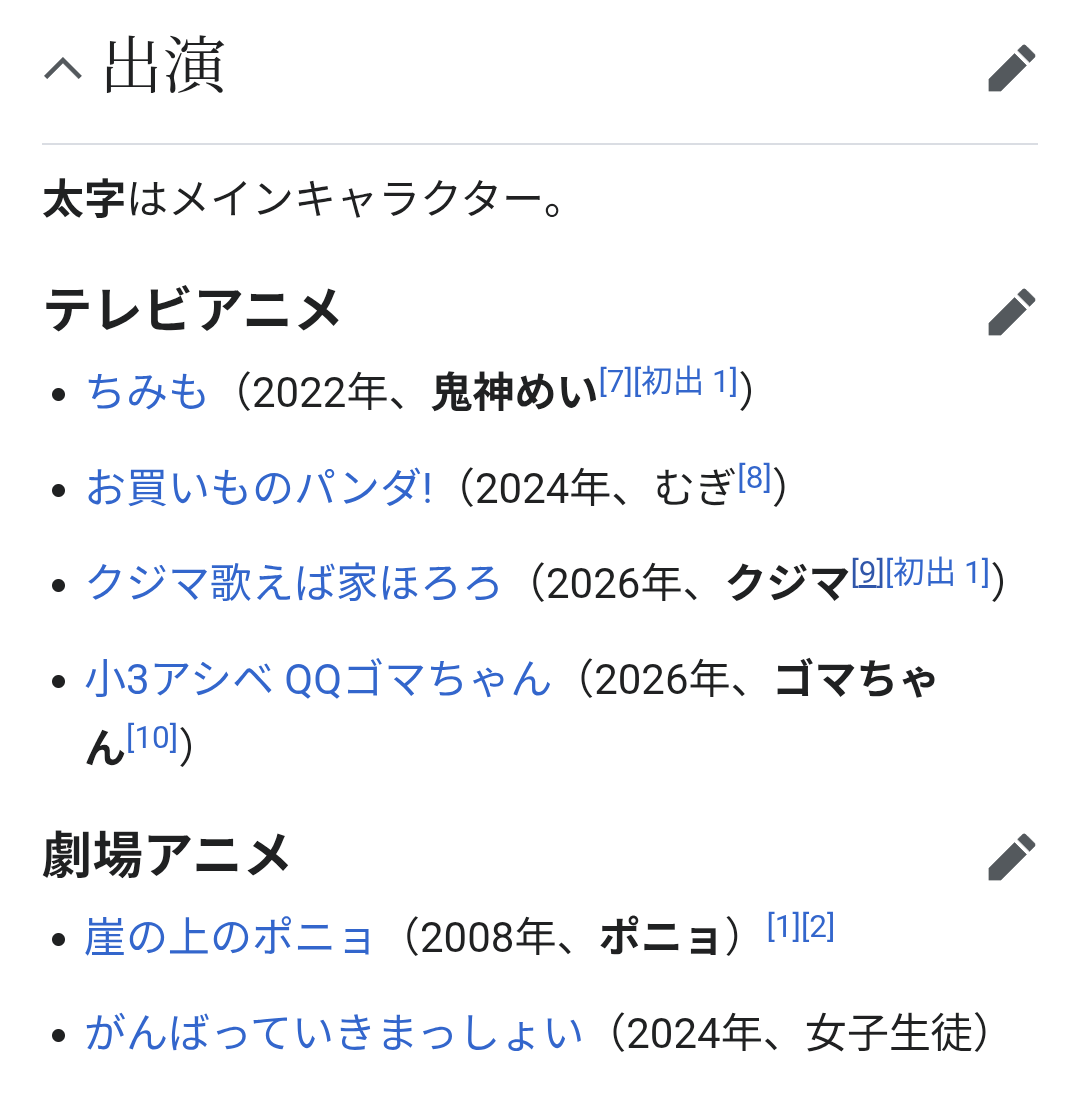Open the 小3アシベ QQゴマちゃん link
Viewport: 1080px width, 1111px height.
pyautogui.click(x=318, y=680)
